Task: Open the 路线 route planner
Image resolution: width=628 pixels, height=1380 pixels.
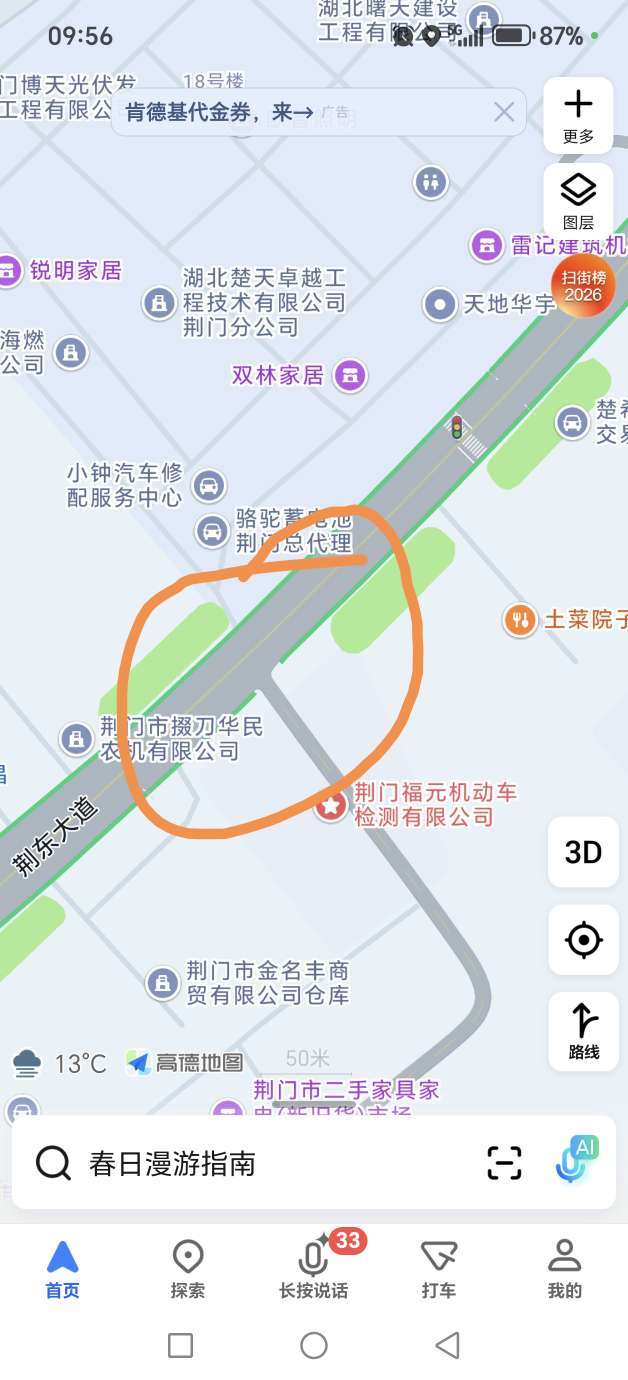Action: pos(583,1030)
